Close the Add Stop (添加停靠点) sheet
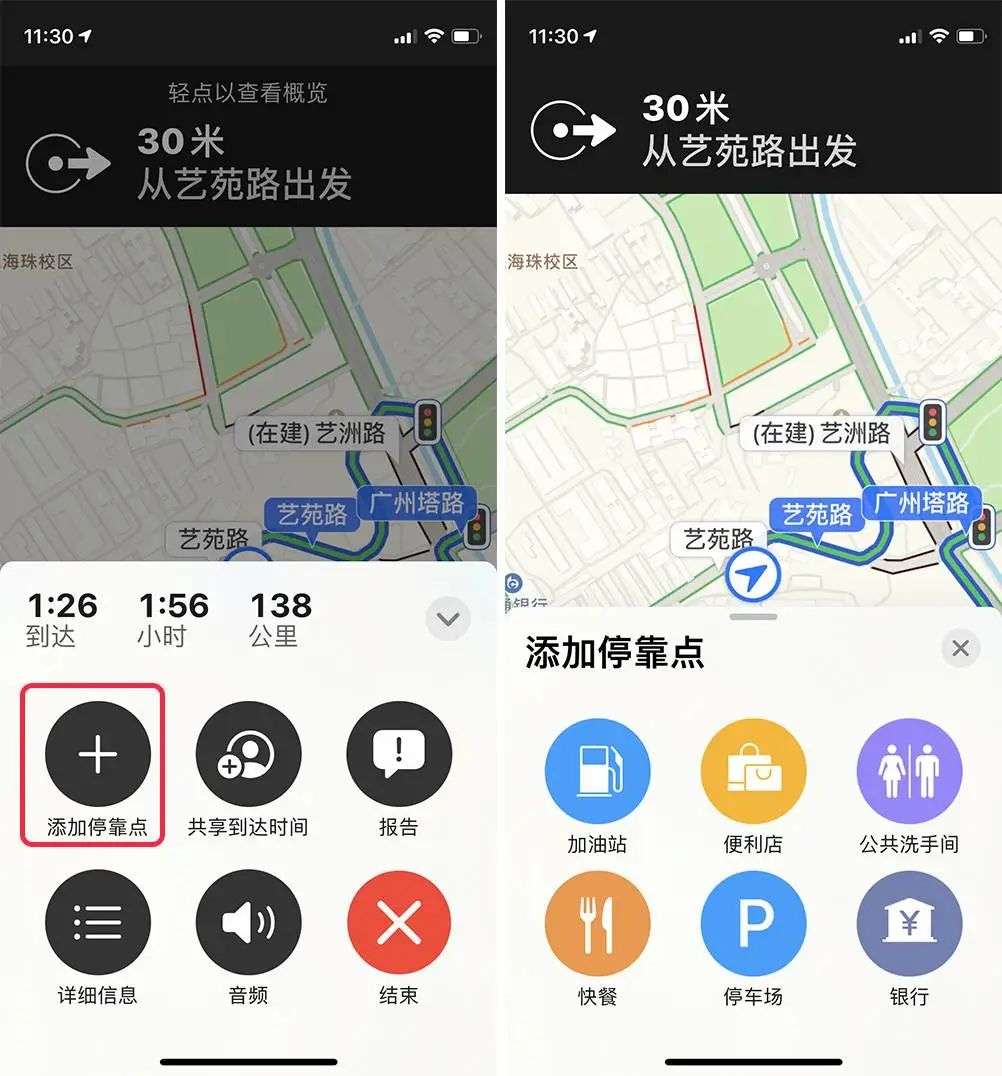This screenshot has height=1076, width=1002. tap(960, 648)
